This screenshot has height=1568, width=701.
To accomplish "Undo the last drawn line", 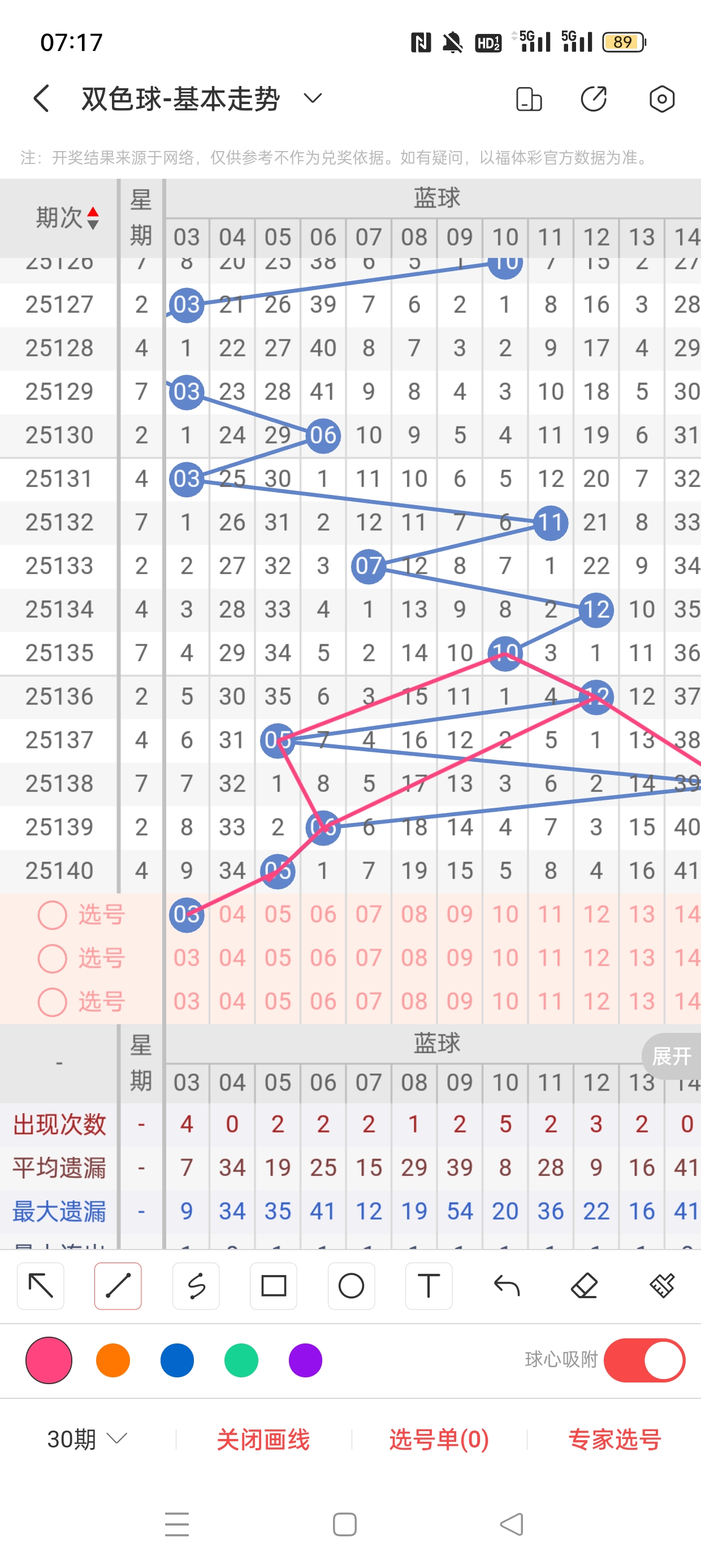I will (507, 1286).
